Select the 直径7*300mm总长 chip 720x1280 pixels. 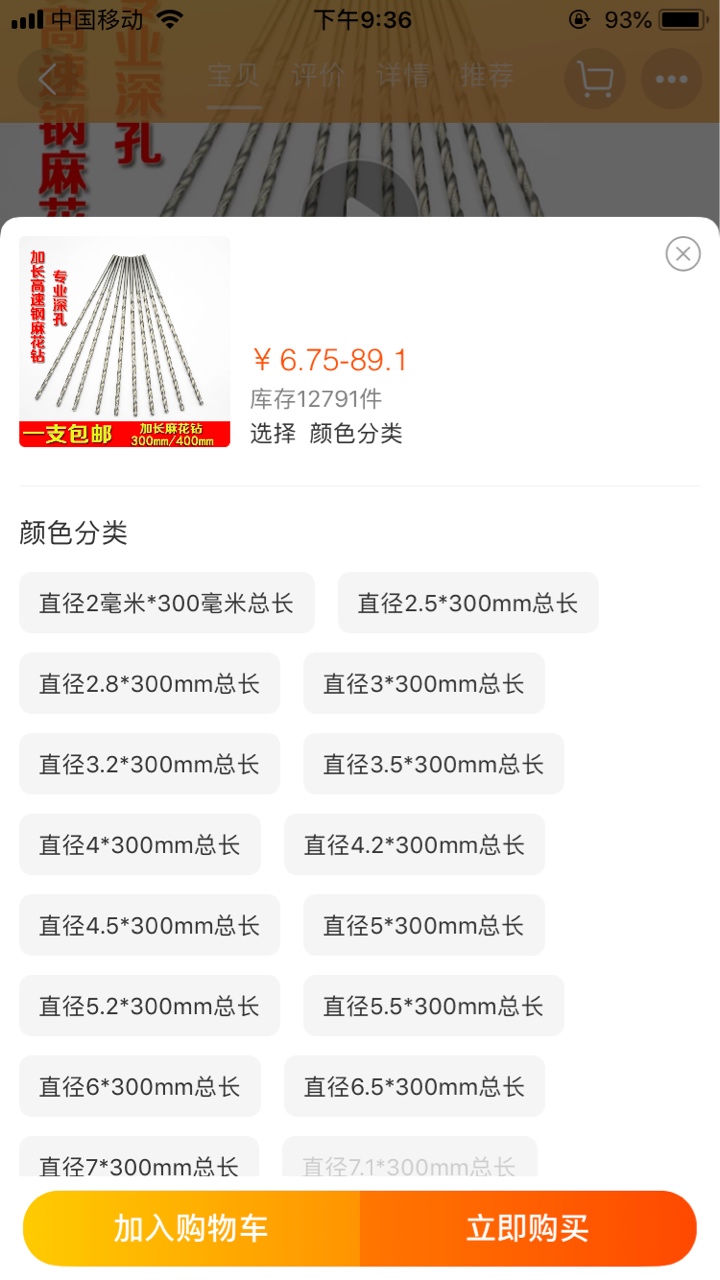[139, 1157]
